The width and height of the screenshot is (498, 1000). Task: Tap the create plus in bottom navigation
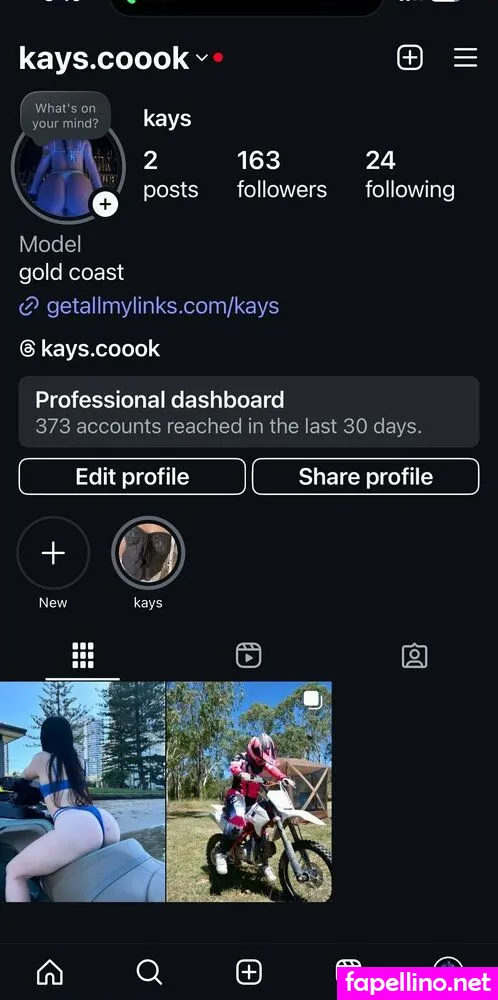click(249, 972)
